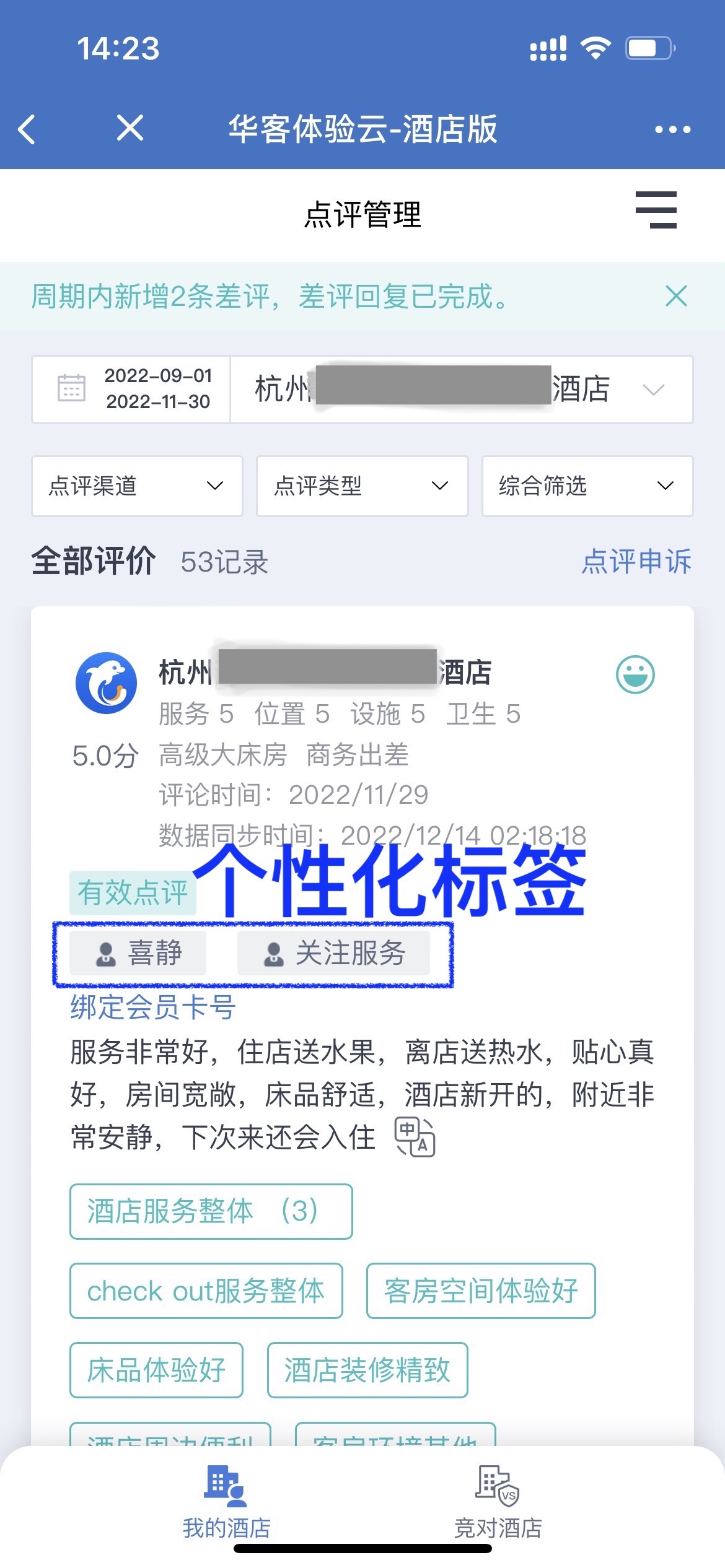The image size is (725, 1568).
Task: Select the 酒店装修精致 tag
Action: 367,1370
